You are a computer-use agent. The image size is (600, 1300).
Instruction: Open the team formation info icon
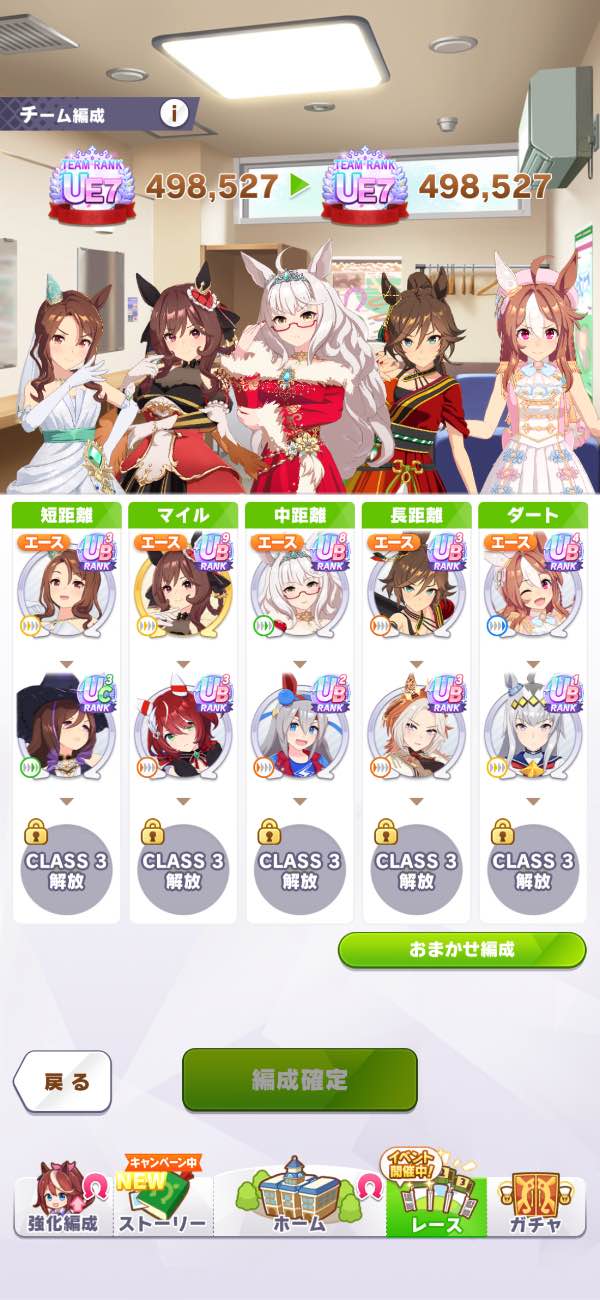pyautogui.click(x=175, y=114)
